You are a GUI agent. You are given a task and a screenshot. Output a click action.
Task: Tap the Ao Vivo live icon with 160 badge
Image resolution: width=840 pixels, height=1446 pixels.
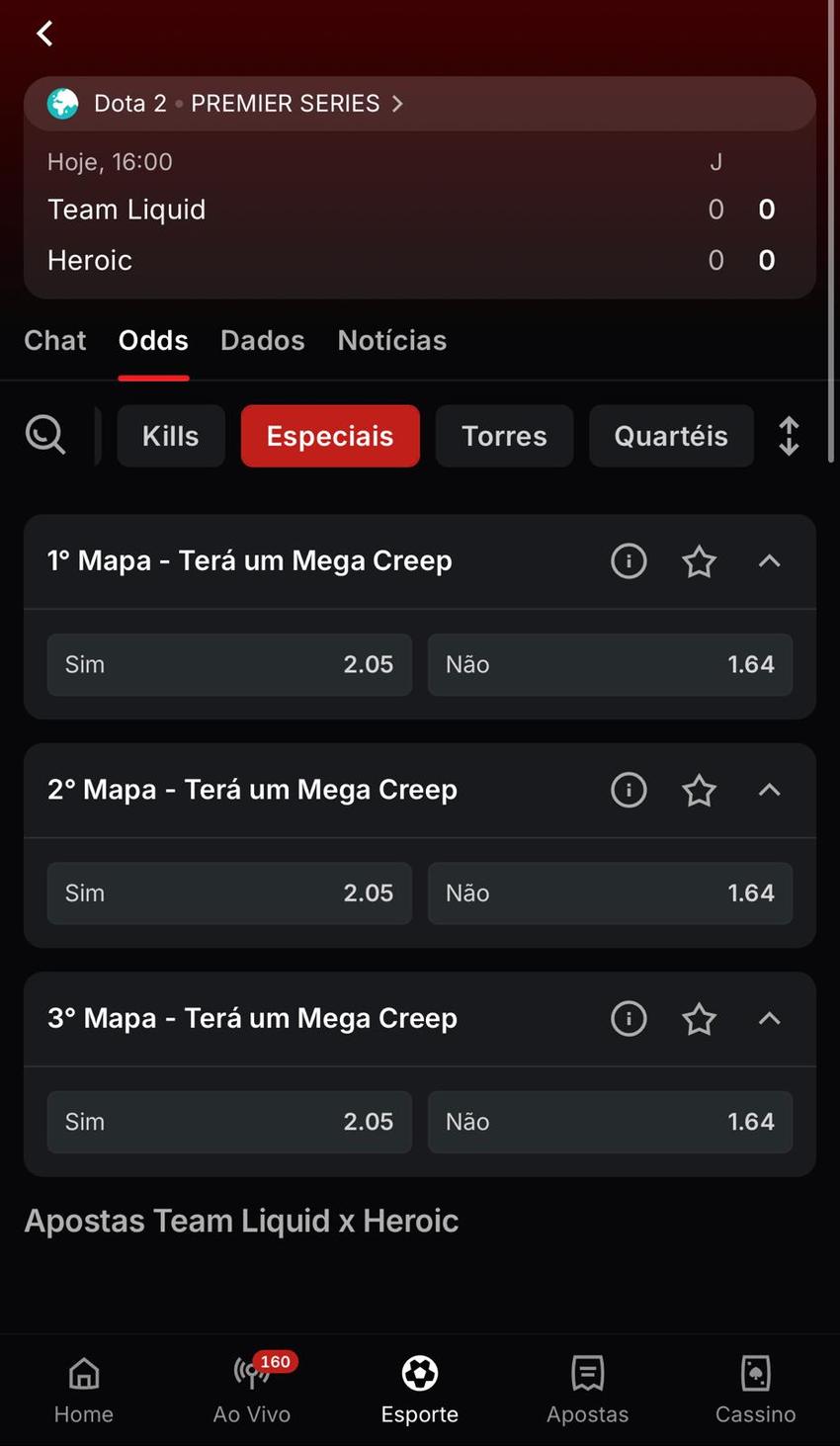click(251, 1374)
